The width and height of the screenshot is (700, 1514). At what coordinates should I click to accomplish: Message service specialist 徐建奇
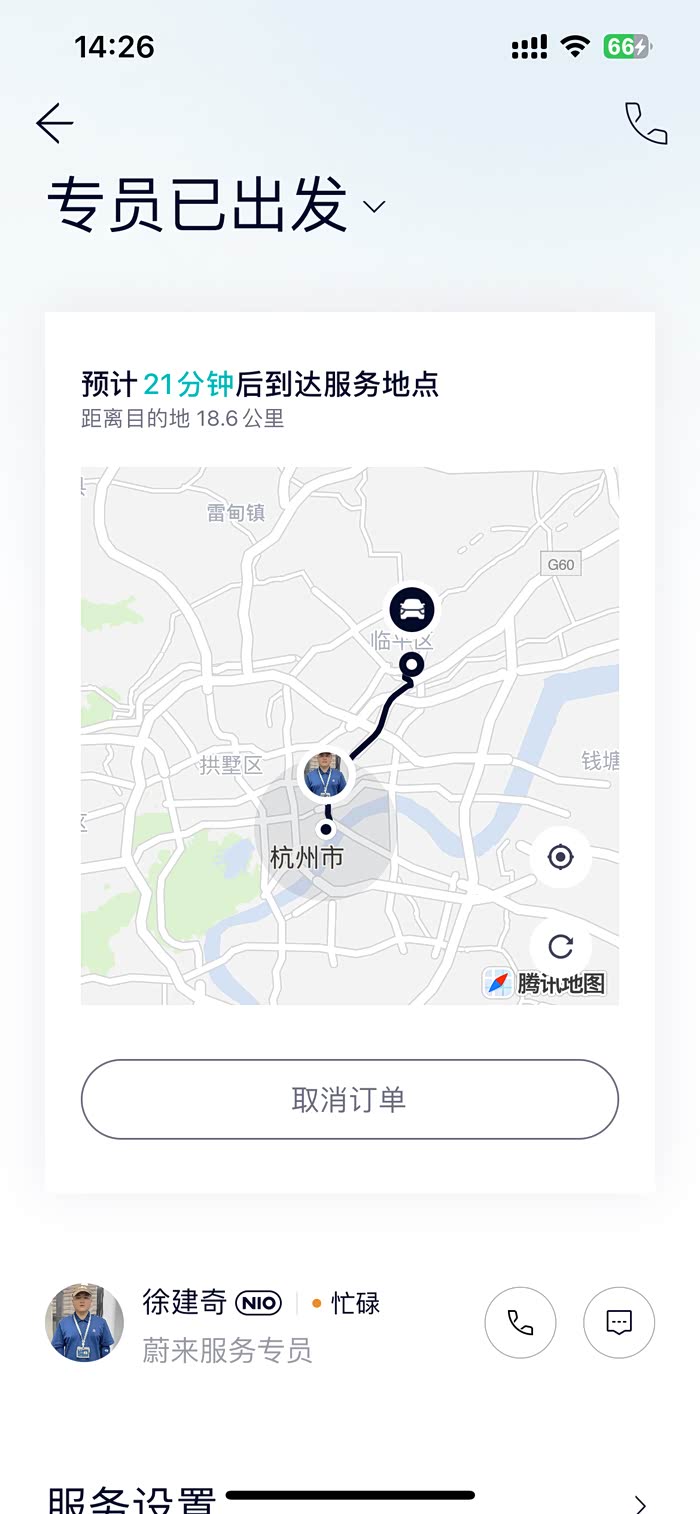(x=619, y=1322)
